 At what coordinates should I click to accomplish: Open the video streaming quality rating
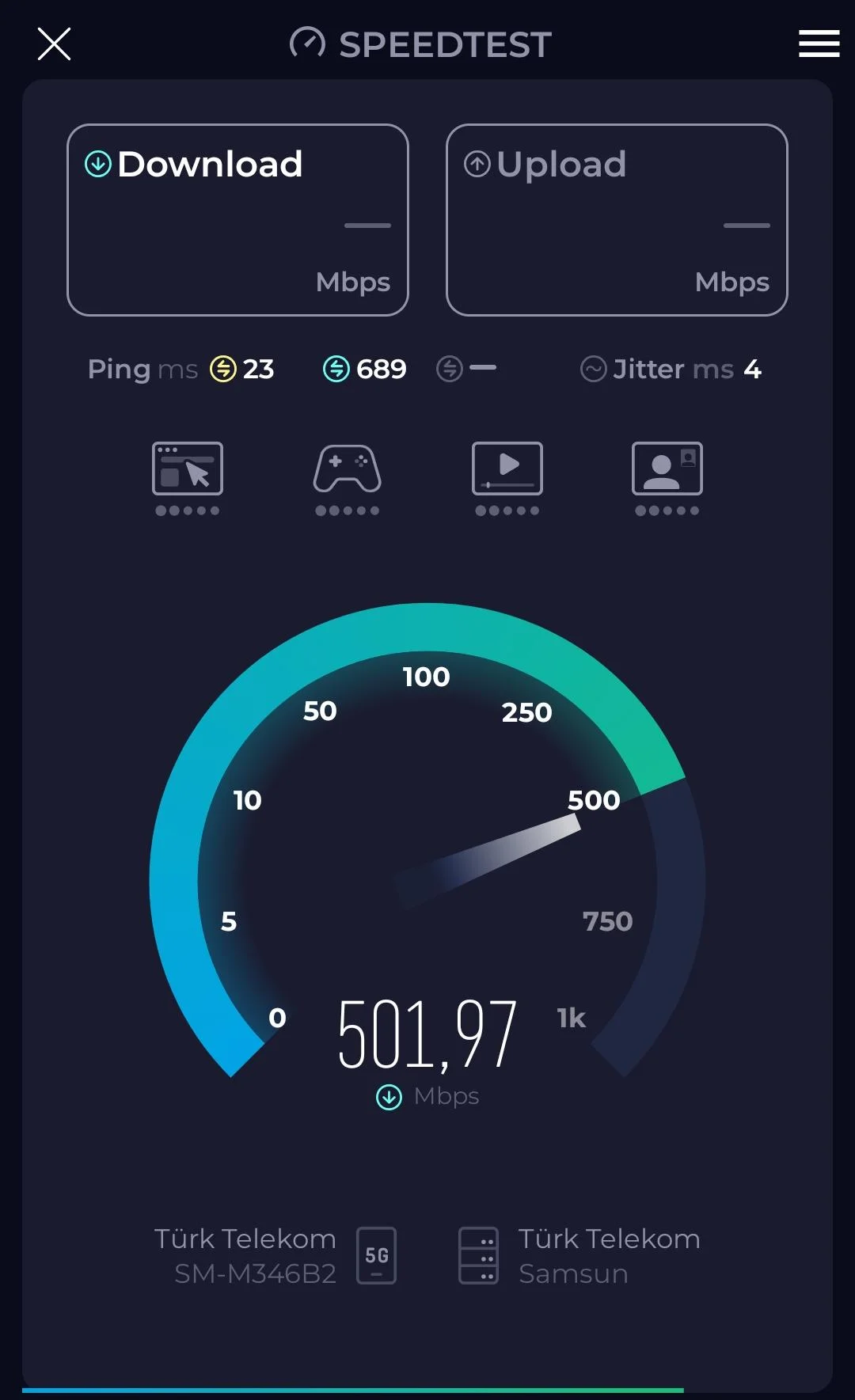[507, 477]
